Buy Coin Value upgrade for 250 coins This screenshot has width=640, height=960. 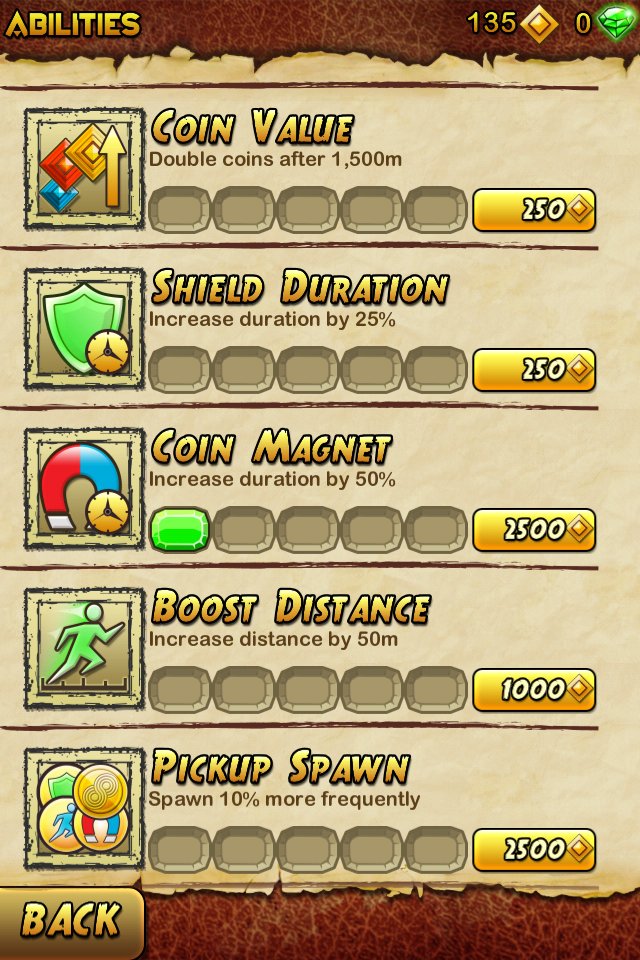pyautogui.click(x=534, y=210)
